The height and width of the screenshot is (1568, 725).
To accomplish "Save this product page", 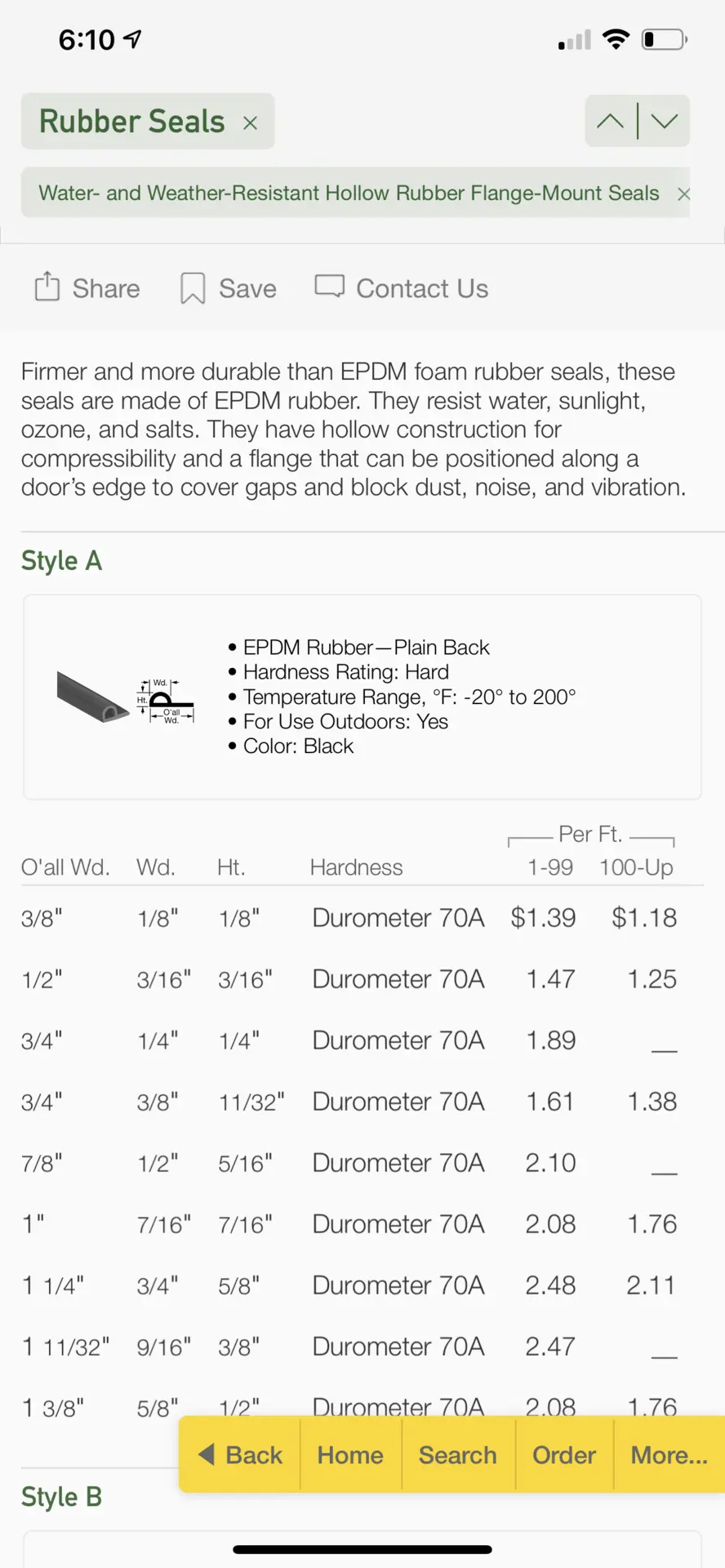I will pyautogui.click(x=229, y=288).
